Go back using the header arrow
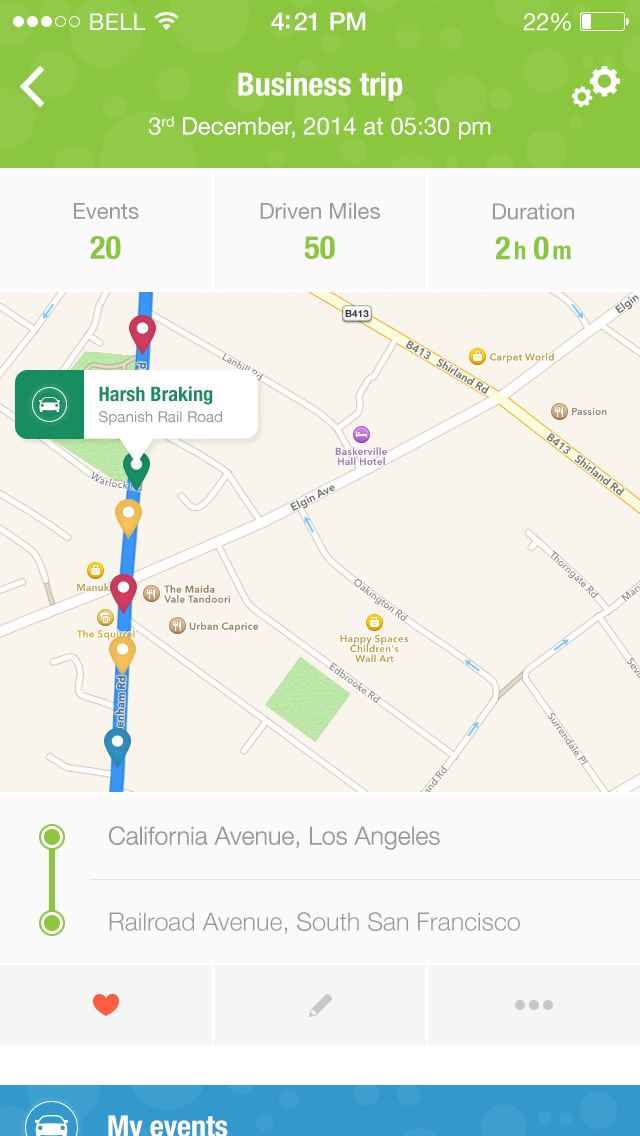This screenshot has height=1136, width=640. pyautogui.click(x=33, y=86)
